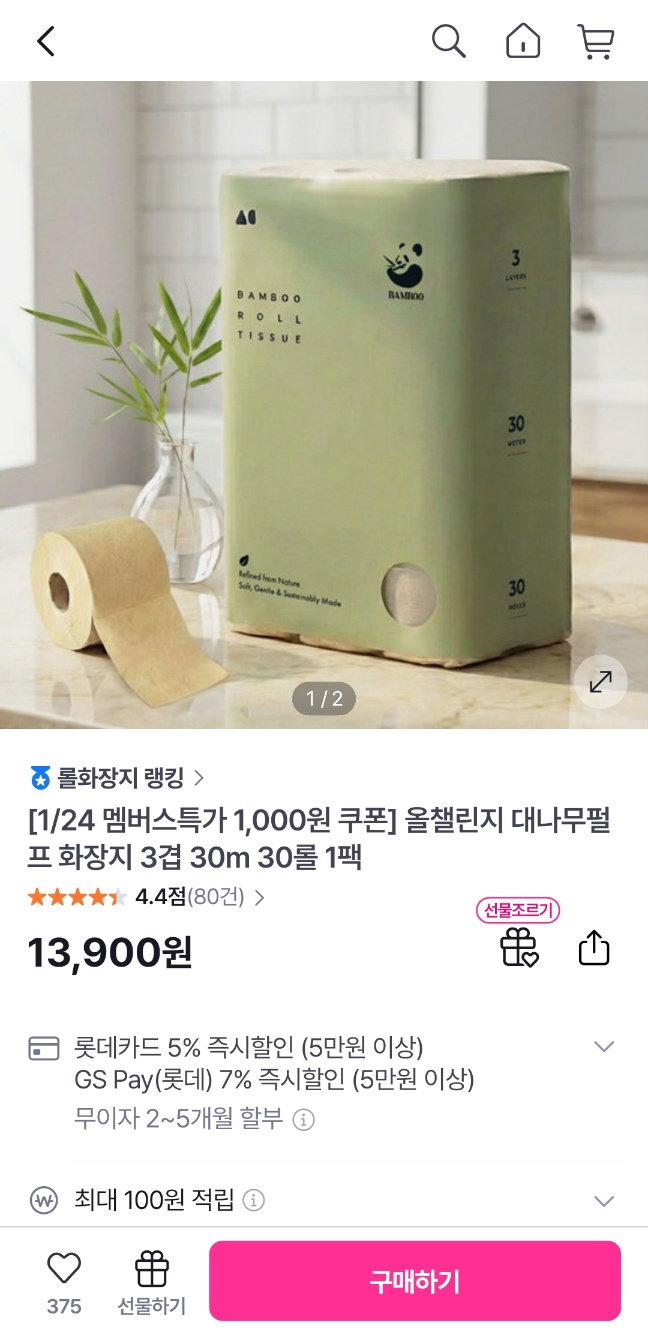Tap 구매하기 to buy
The height and width of the screenshot is (1334, 648).
[x=415, y=1281]
